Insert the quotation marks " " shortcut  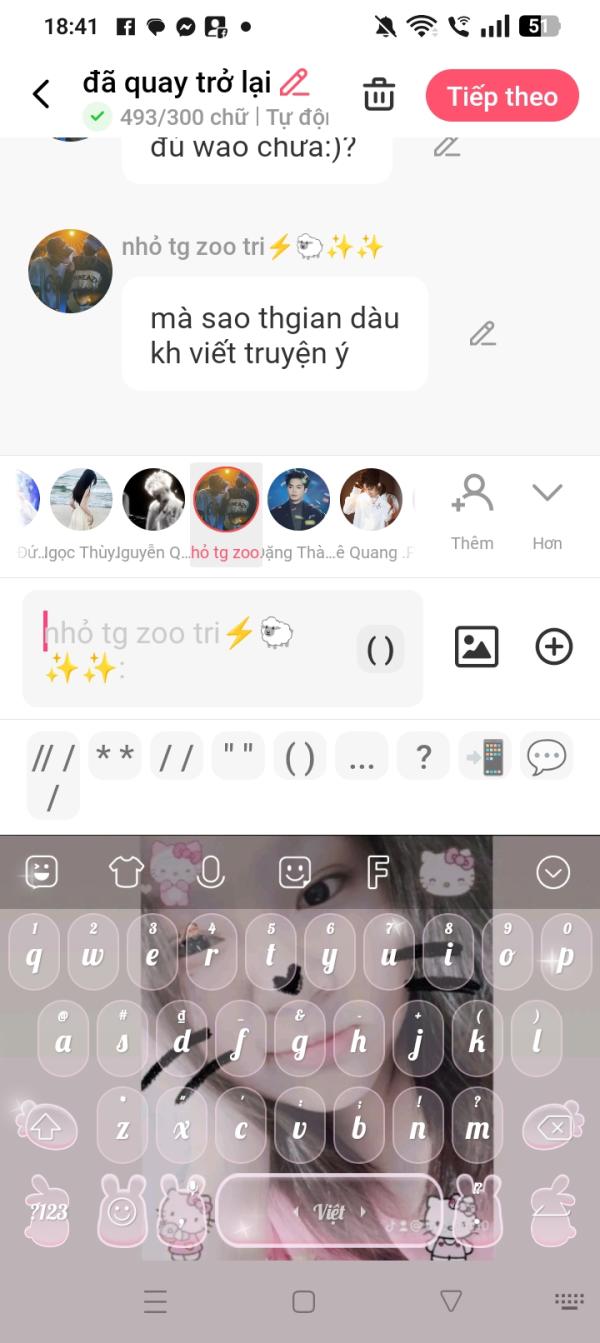click(238, 756)
